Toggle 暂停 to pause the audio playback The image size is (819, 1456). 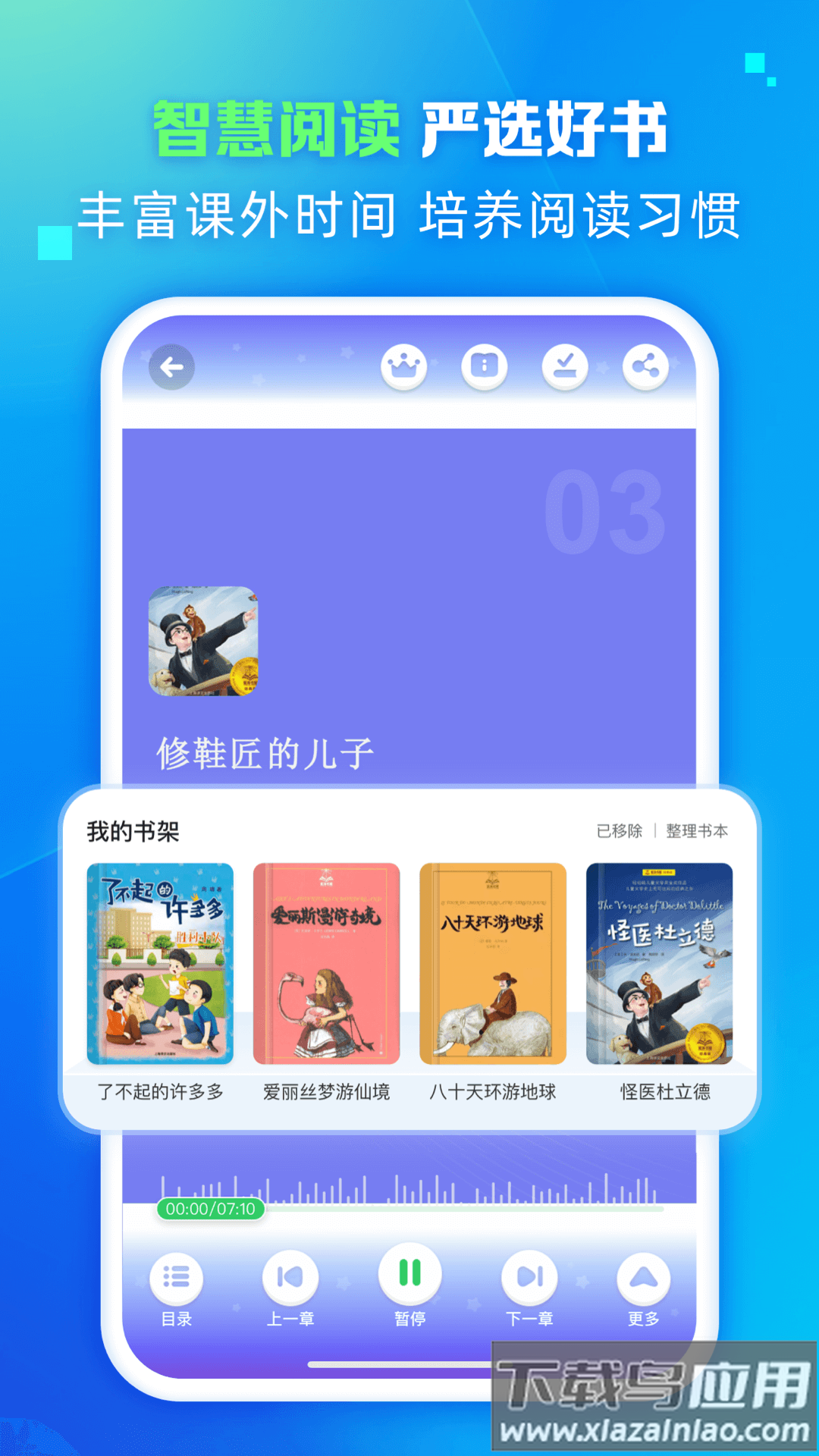click(409, 1278)
